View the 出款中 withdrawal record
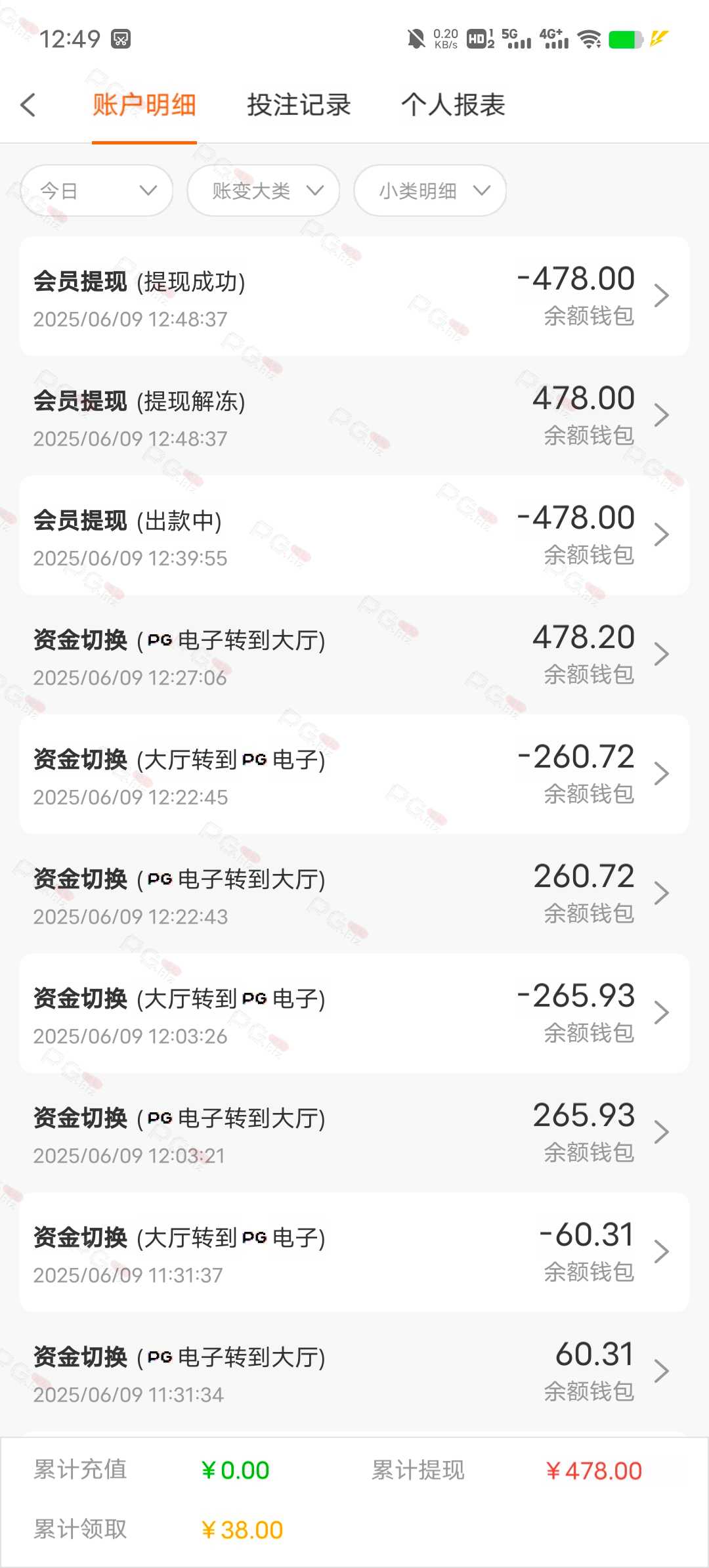709x1568 pixels. 354,535
